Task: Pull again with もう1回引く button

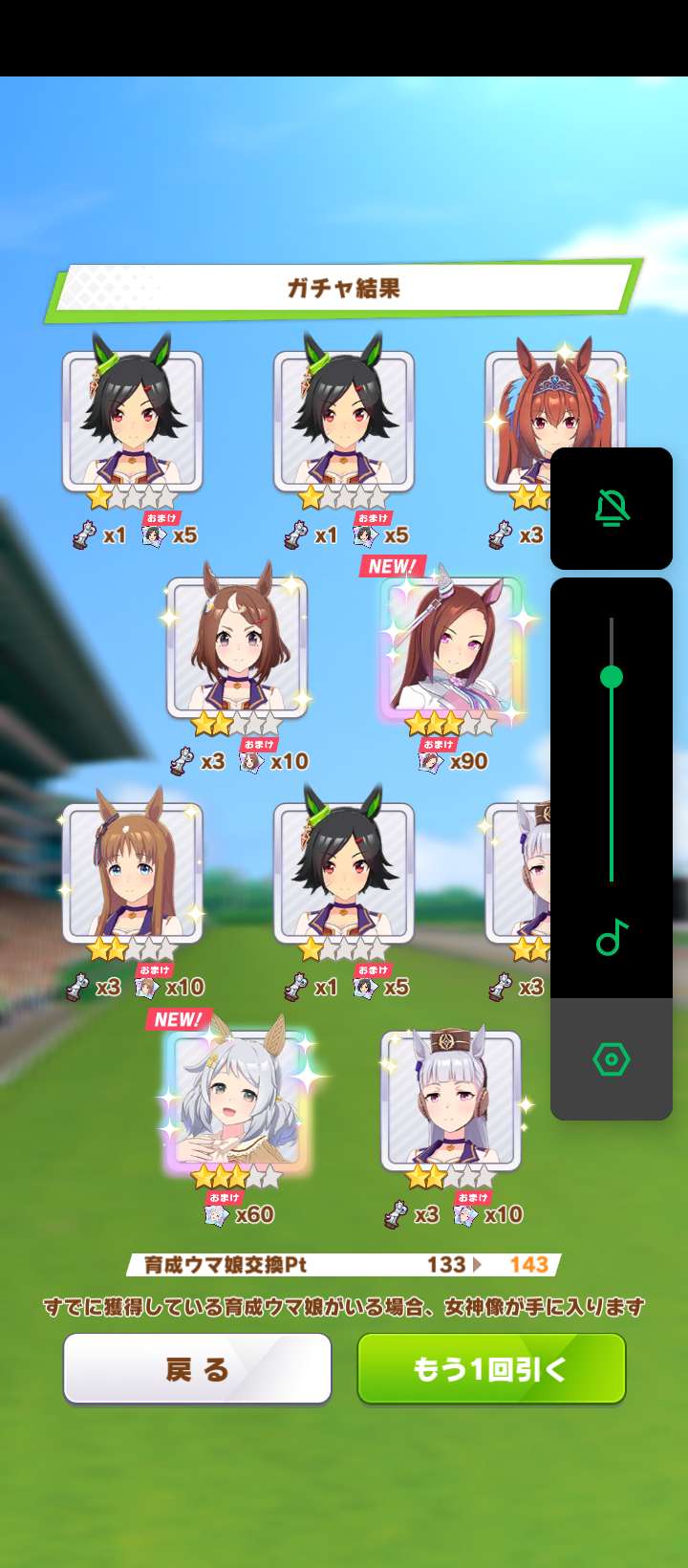Action: point(491,1369)
